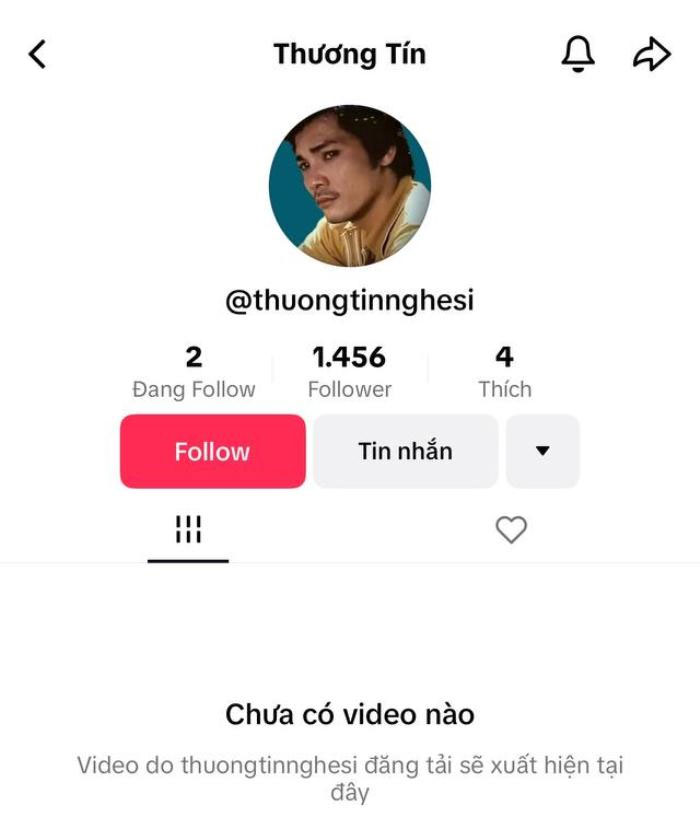The image size is (700, 832).
Task: Switch to the liked videos heart tab
Action: 511,530
